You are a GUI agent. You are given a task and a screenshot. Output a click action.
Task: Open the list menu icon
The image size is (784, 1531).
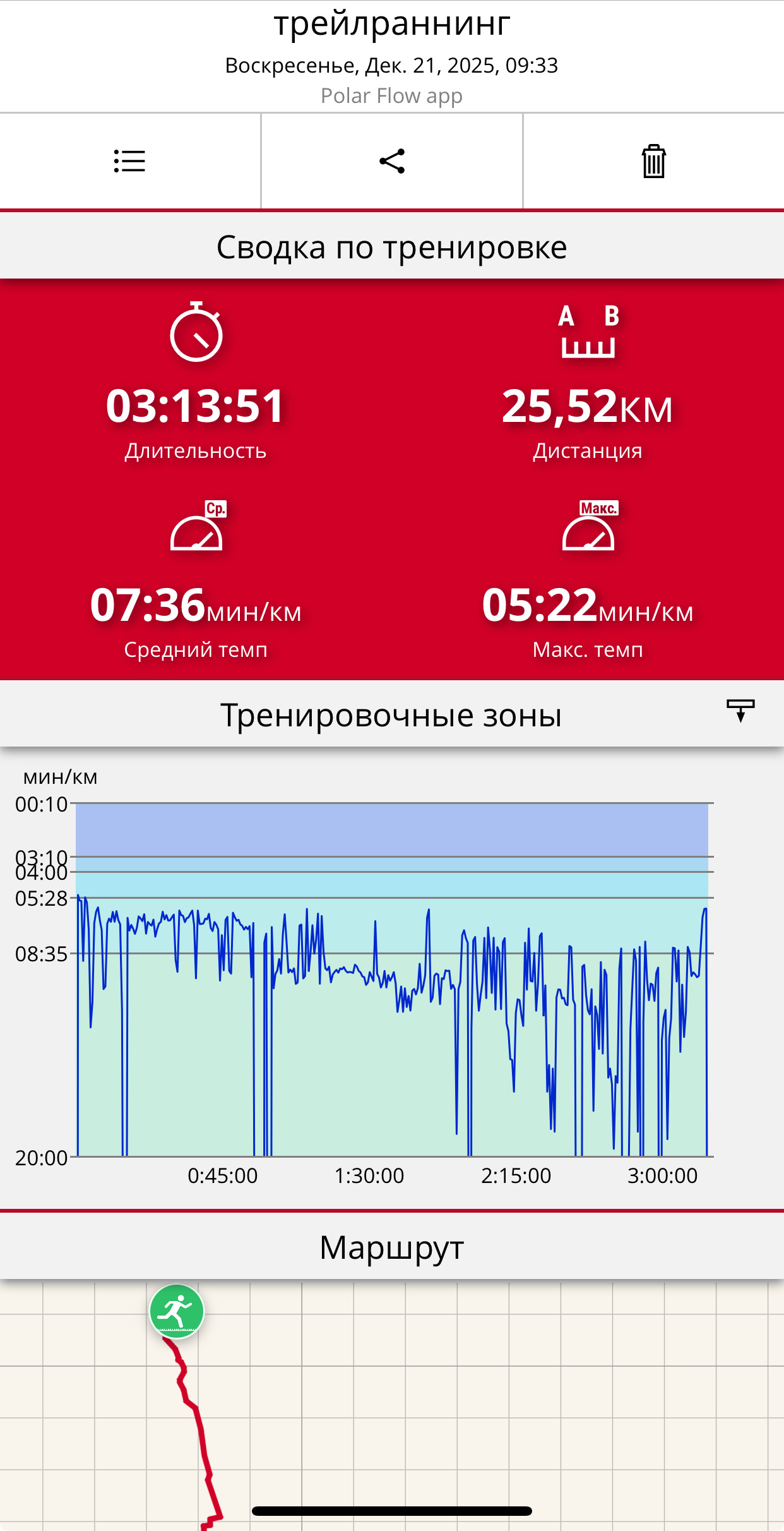click(x=129, y=161)
